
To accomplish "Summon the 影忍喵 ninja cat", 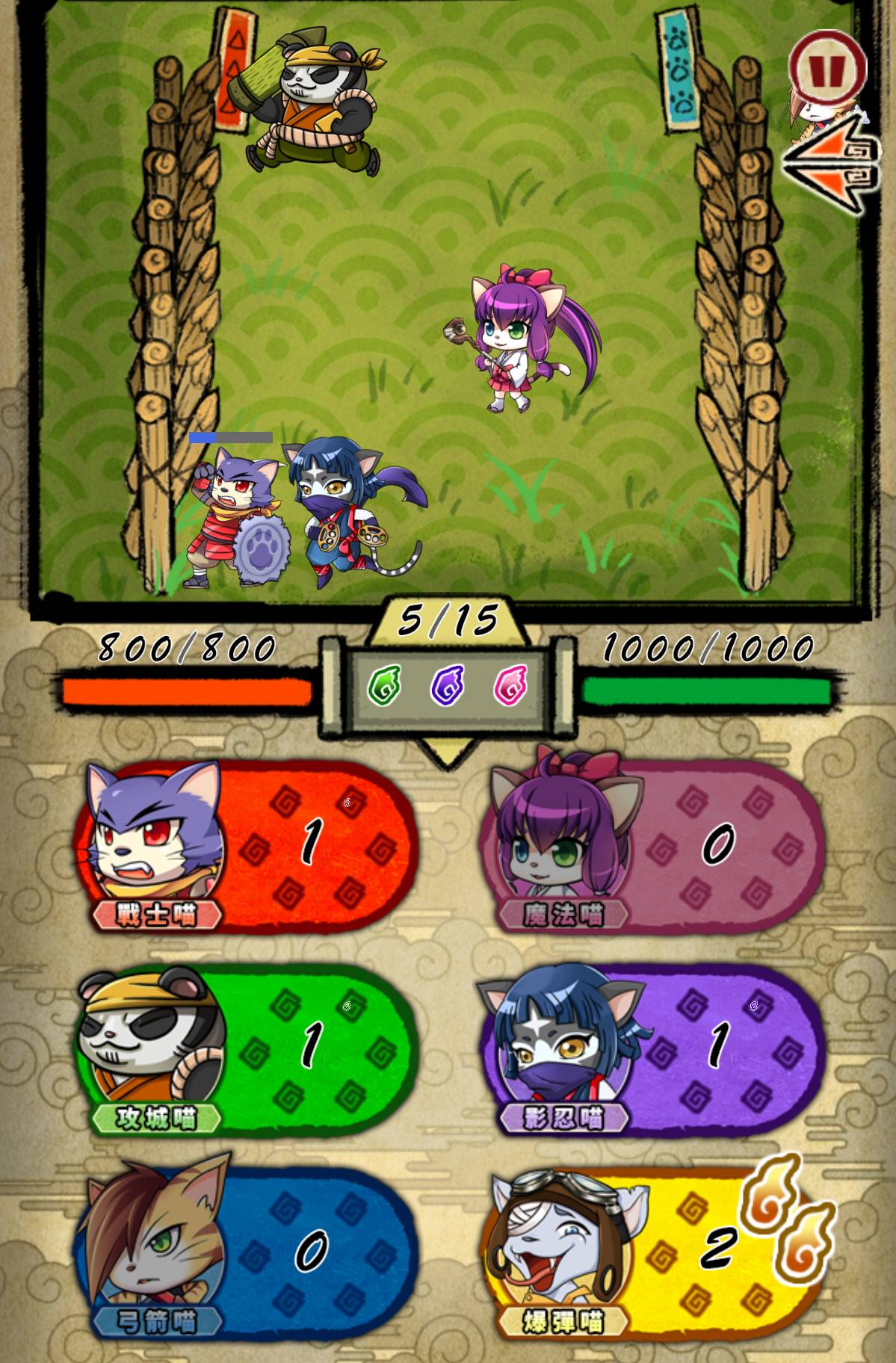I will pyautogui.click(x=652, y=1049).
